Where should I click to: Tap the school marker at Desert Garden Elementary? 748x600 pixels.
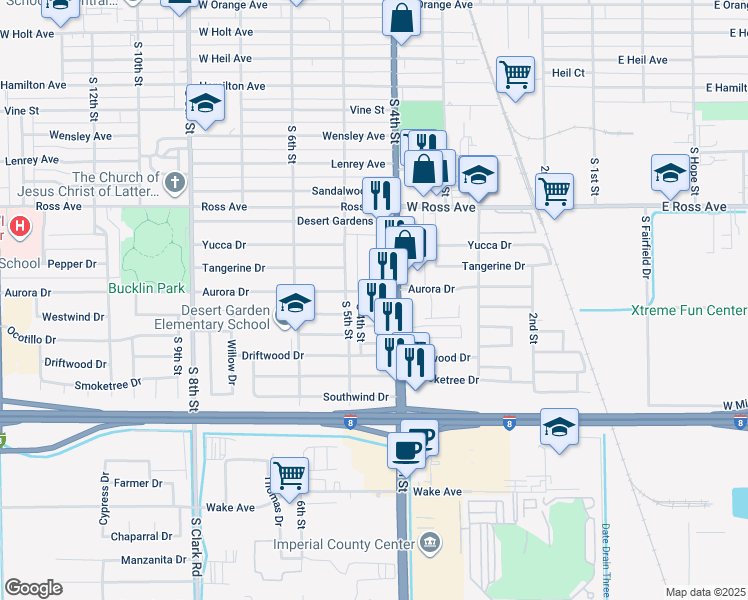pos(295,303)
